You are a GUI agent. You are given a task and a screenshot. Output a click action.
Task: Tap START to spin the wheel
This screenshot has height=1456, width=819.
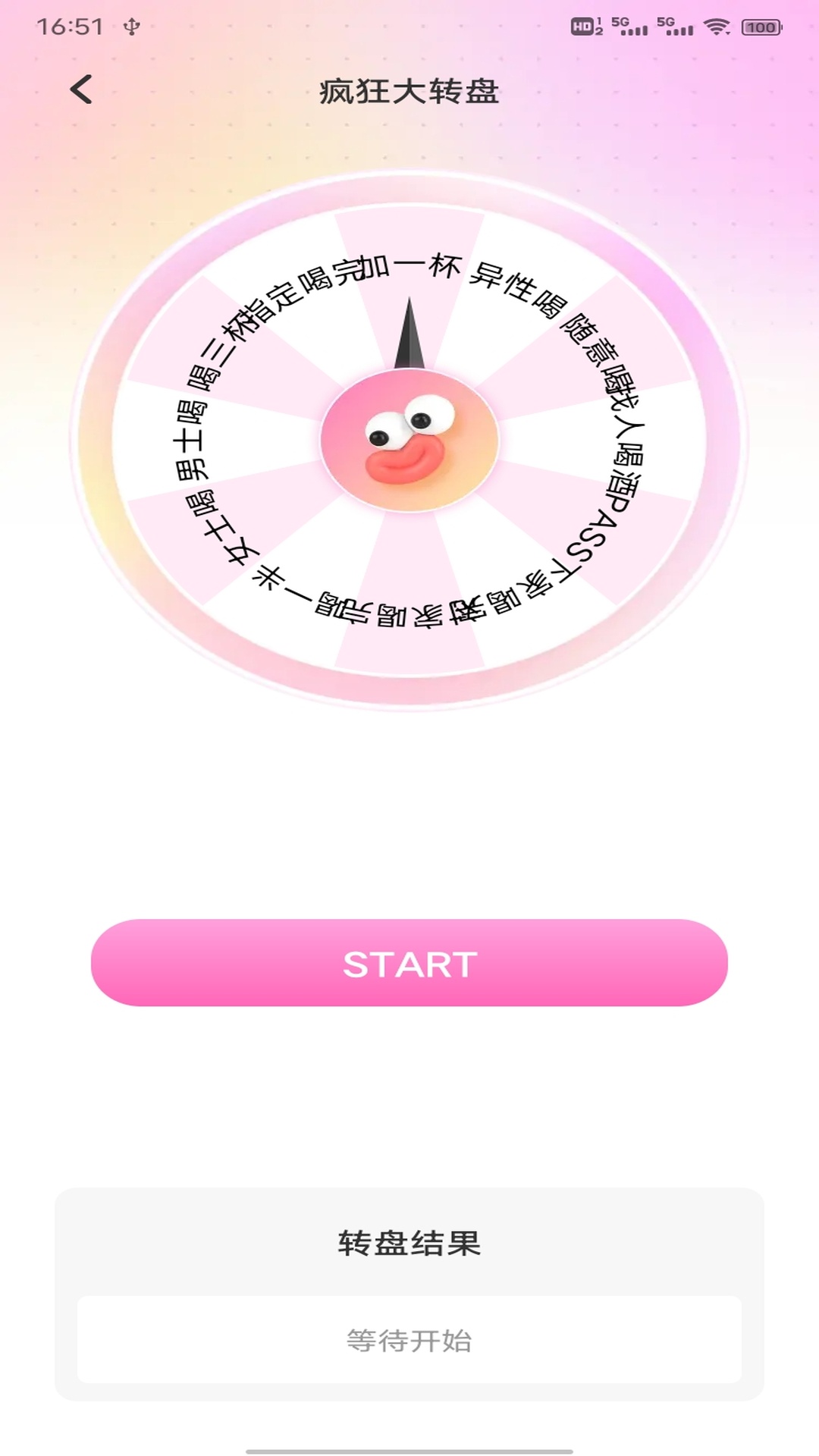[409, 963]
